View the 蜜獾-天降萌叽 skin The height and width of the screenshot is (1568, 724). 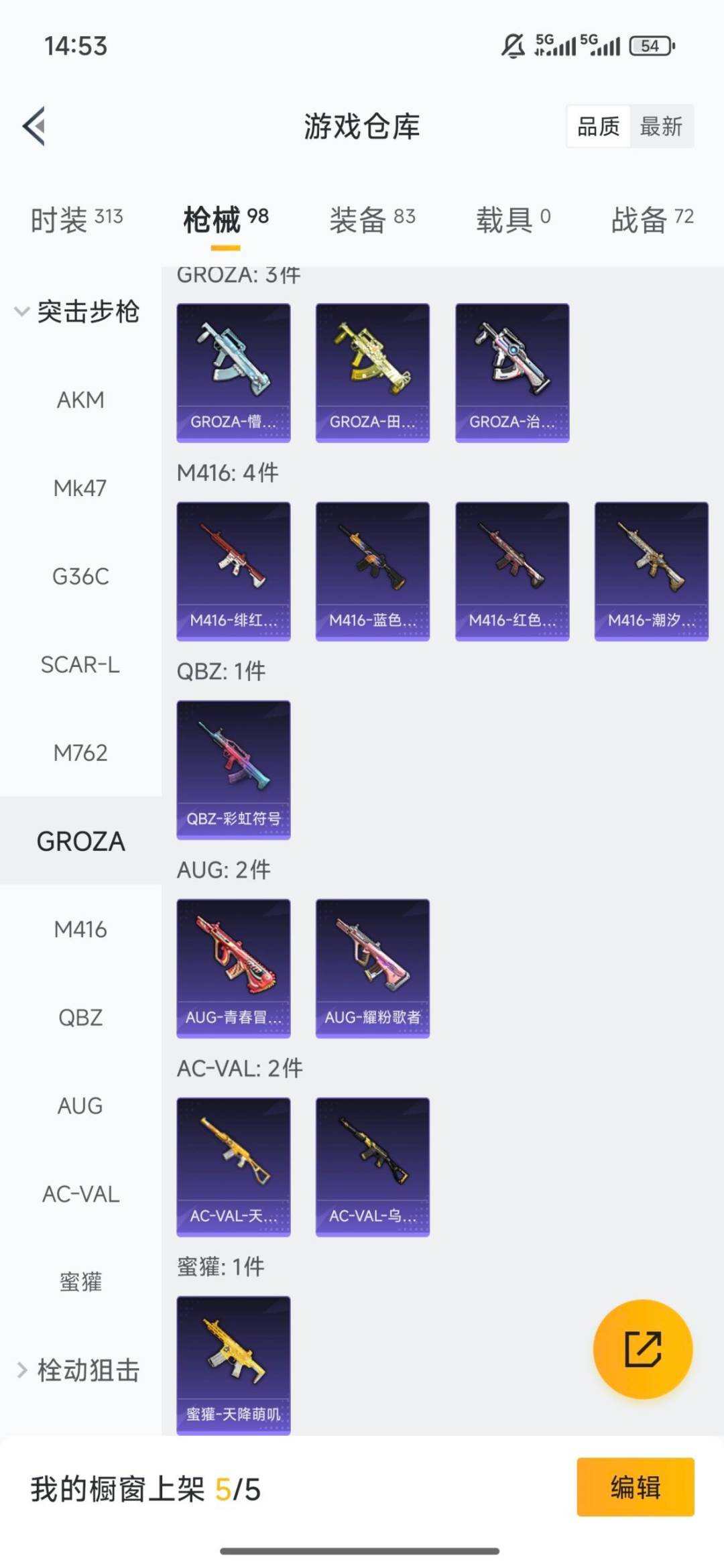click(233, 1364)
